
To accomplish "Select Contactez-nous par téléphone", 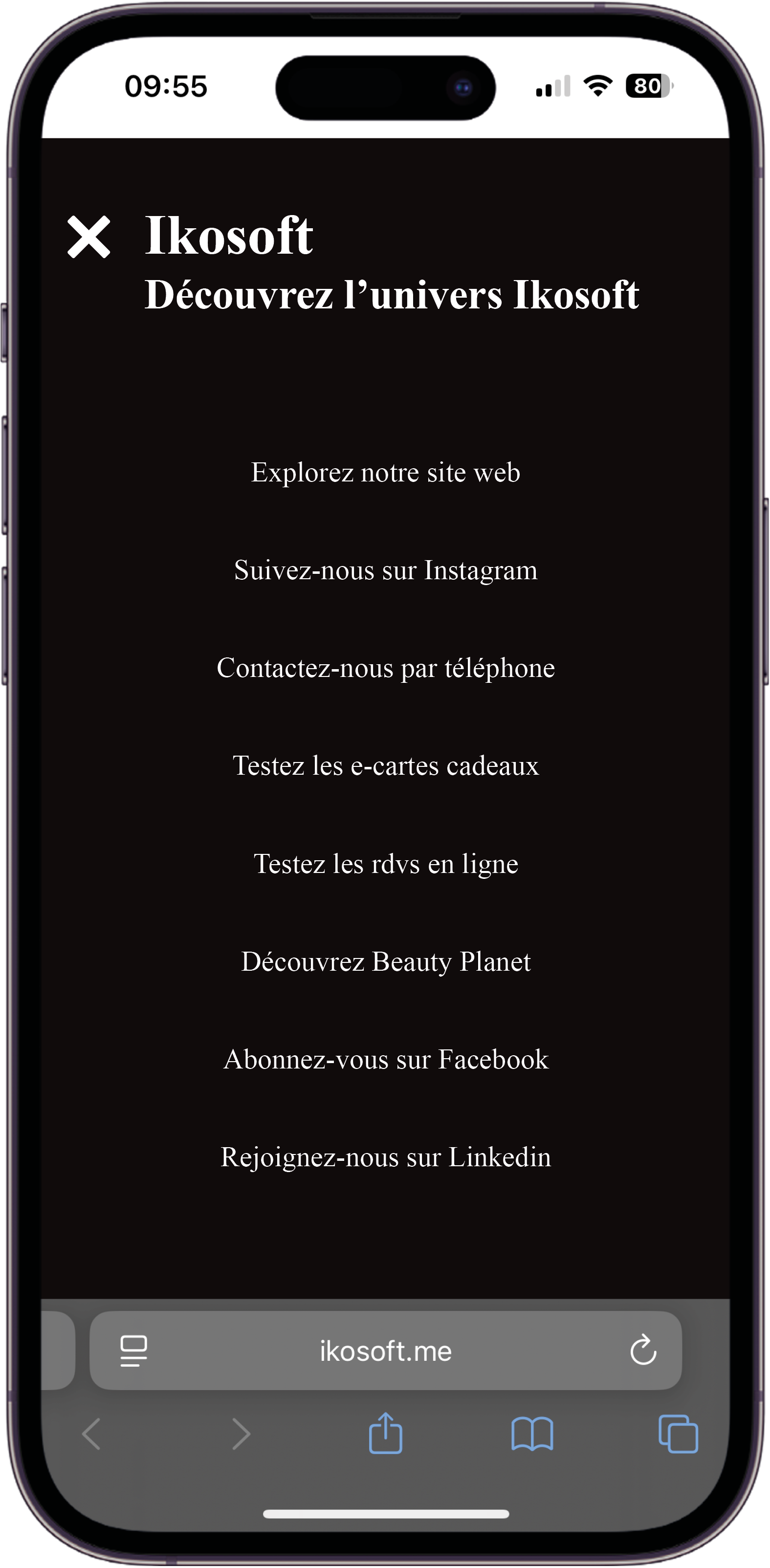I will [385, 668].
